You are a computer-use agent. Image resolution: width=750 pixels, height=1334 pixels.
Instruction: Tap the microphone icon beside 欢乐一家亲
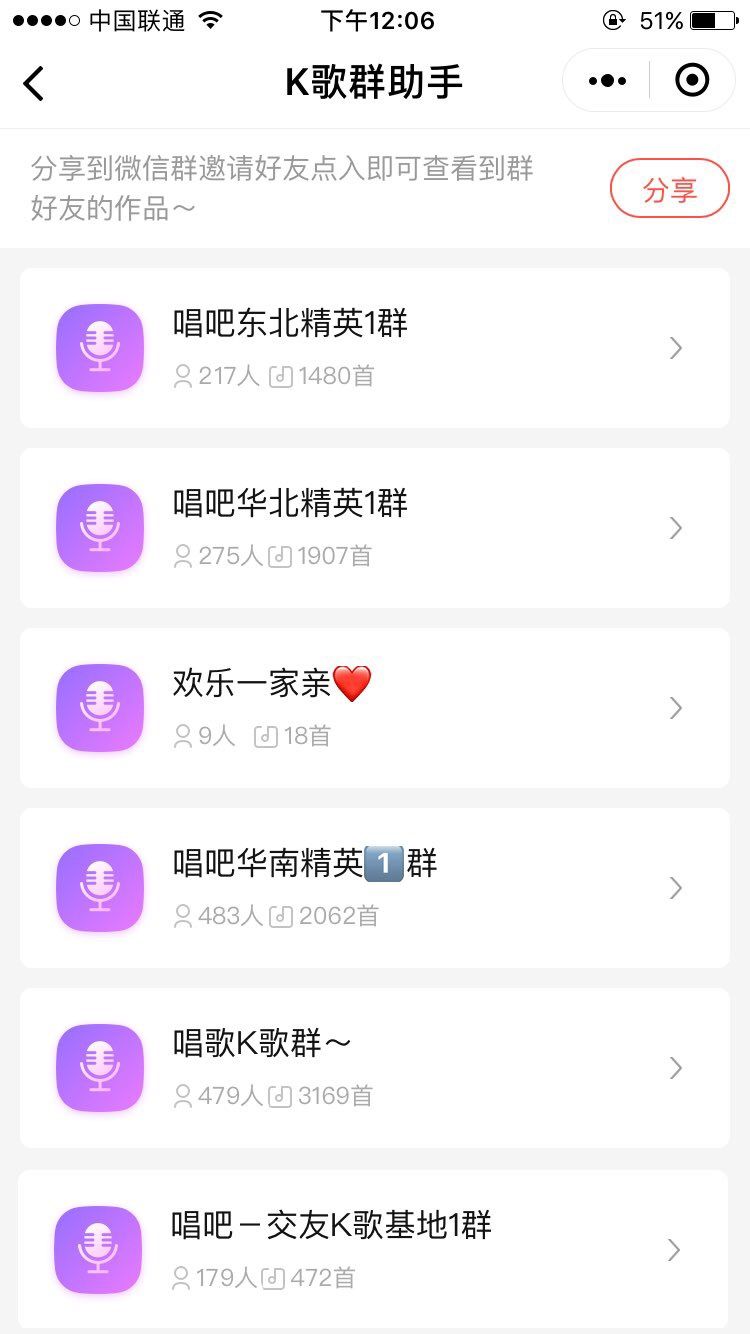pyautogui.click(x=99, y=708)
